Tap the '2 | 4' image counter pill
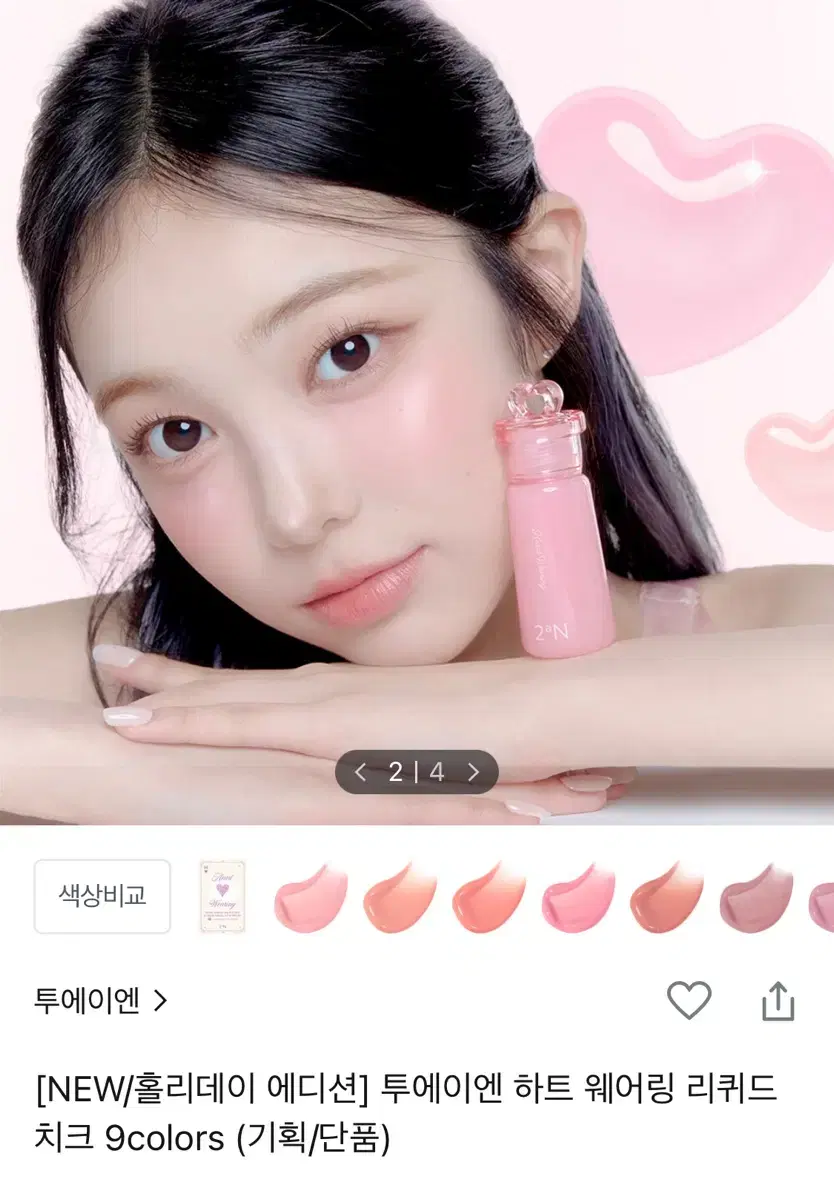This screenshot has width=834, height=1200. [x=416, y=771]
